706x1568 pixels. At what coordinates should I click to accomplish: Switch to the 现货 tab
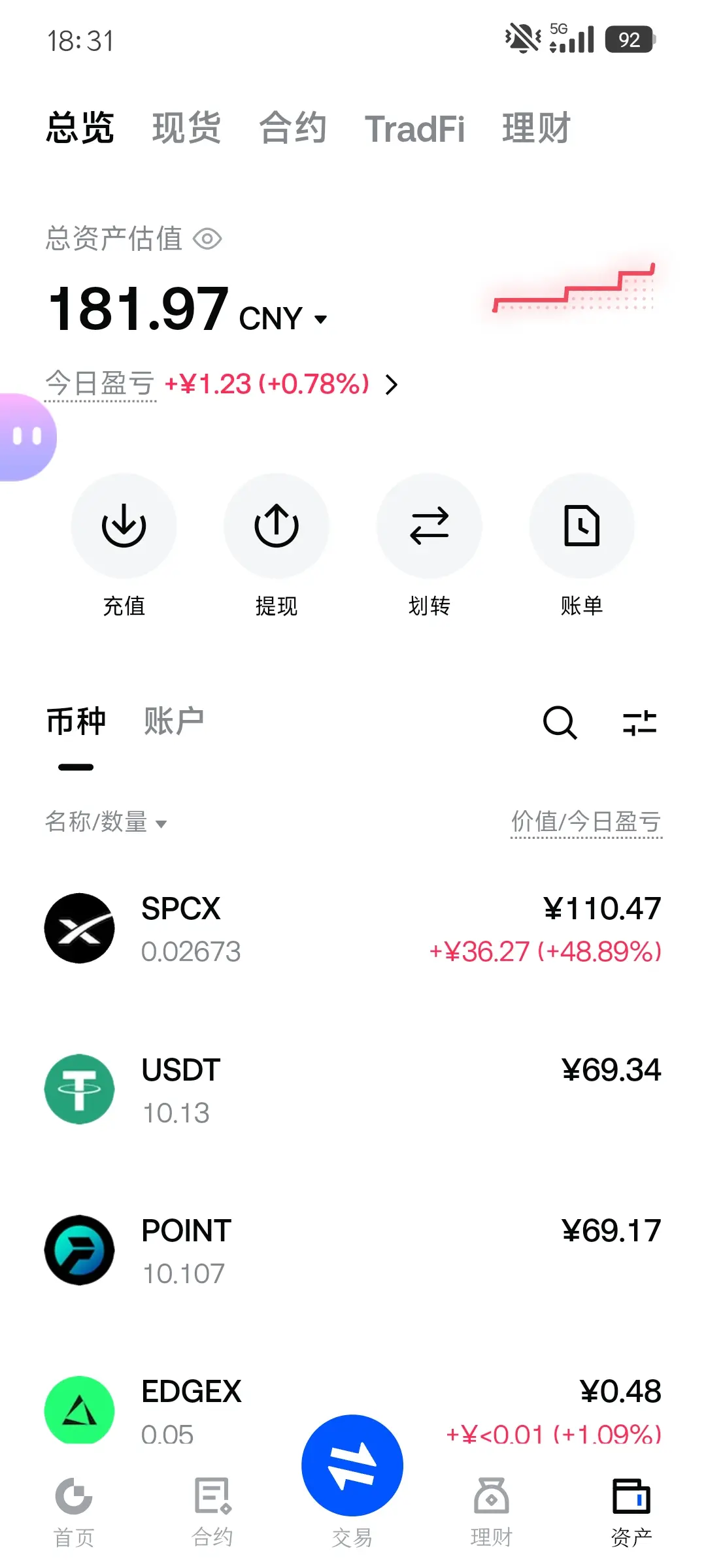pos(186,128)
